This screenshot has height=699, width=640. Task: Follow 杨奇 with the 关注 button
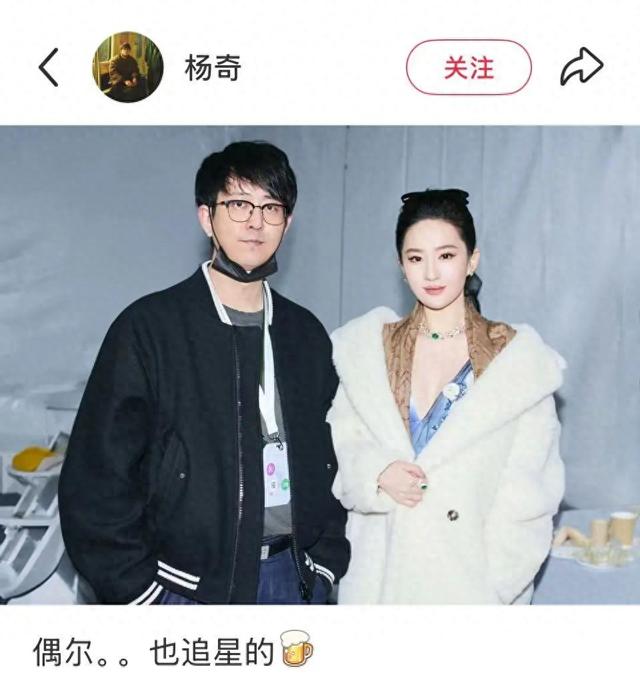(468, 67)
